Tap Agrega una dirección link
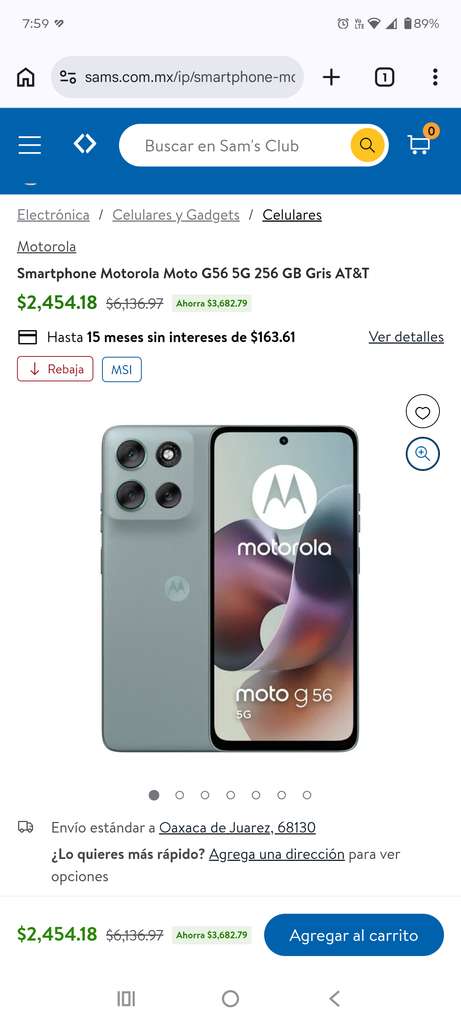The image size is (461, 1024). point(276,854)
